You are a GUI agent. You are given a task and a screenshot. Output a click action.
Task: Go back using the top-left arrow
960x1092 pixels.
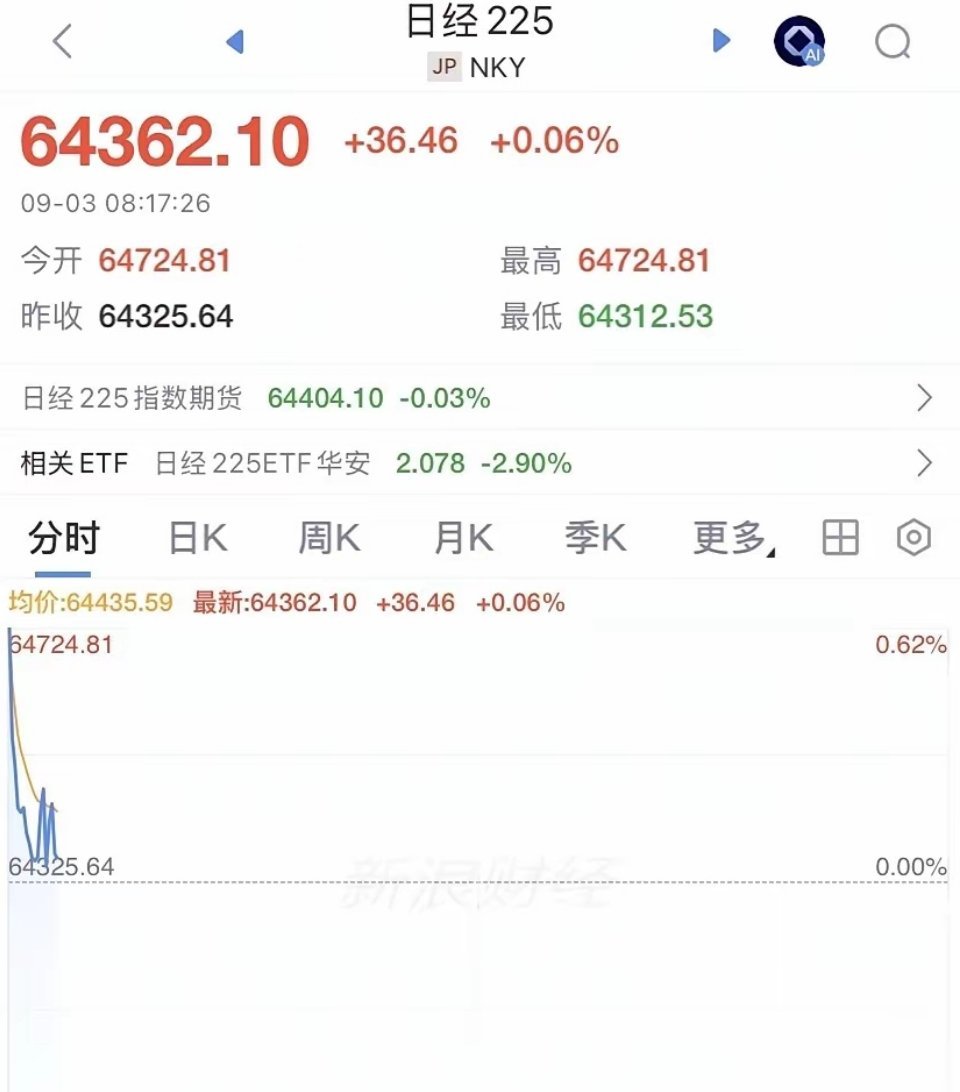pos(63,41)
